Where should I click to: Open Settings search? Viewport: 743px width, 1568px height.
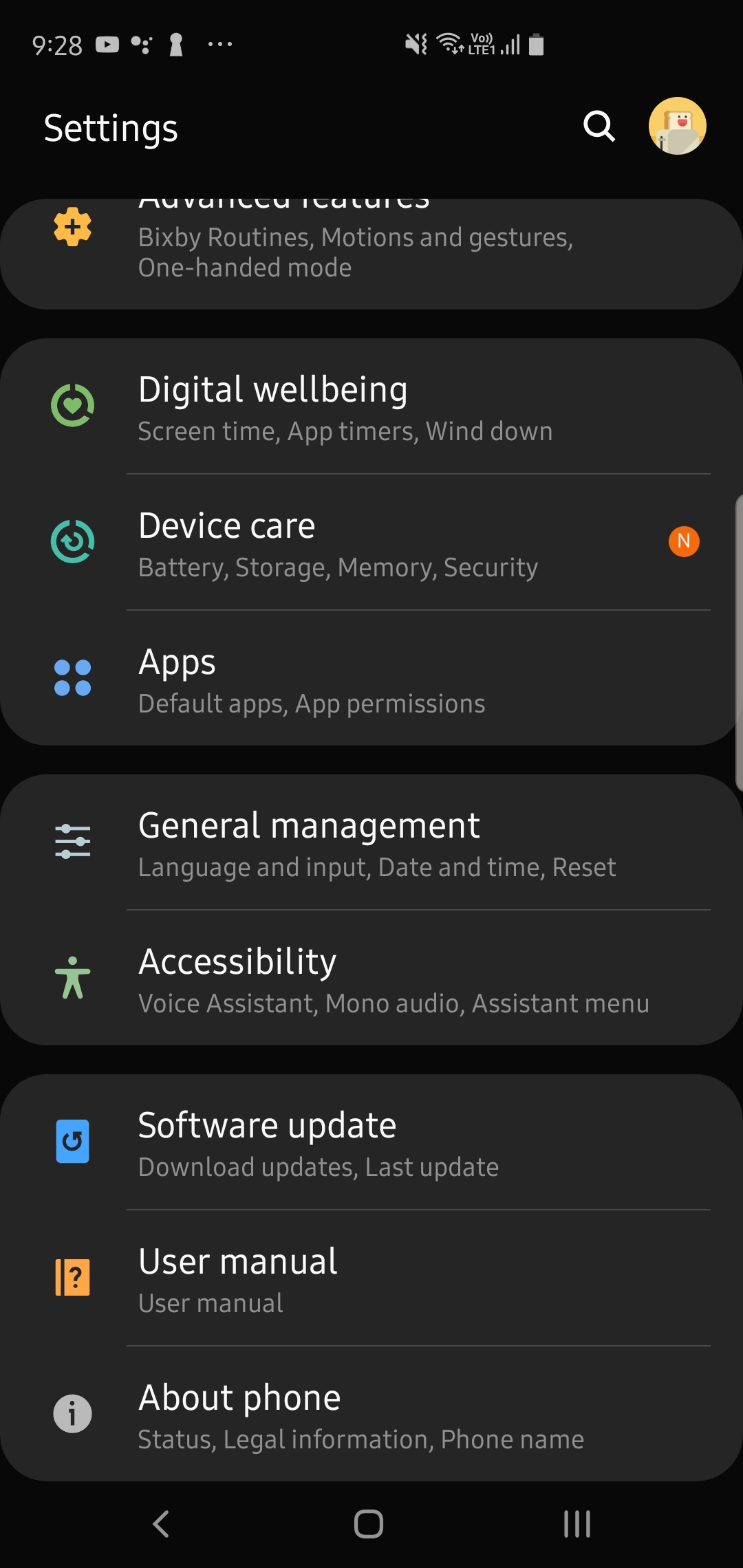[597, 127]
